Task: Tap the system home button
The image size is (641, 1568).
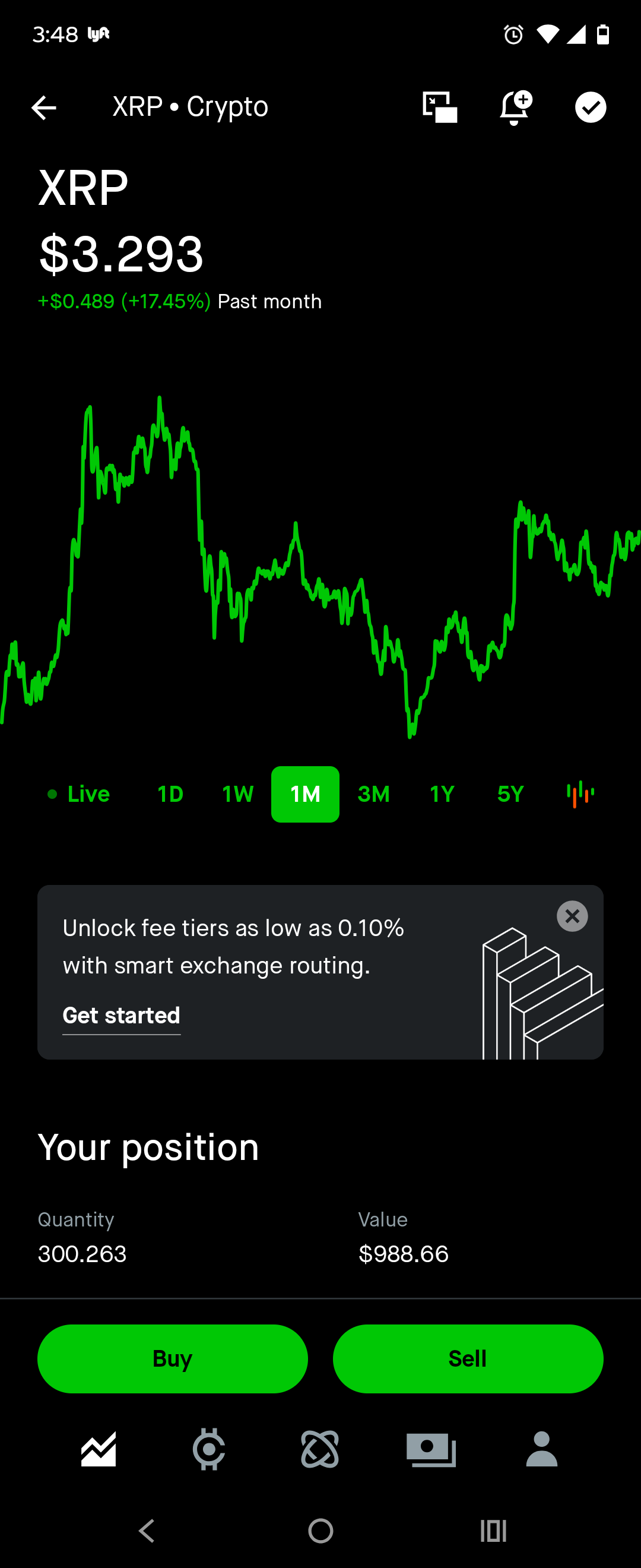Action: (320, 1531)
